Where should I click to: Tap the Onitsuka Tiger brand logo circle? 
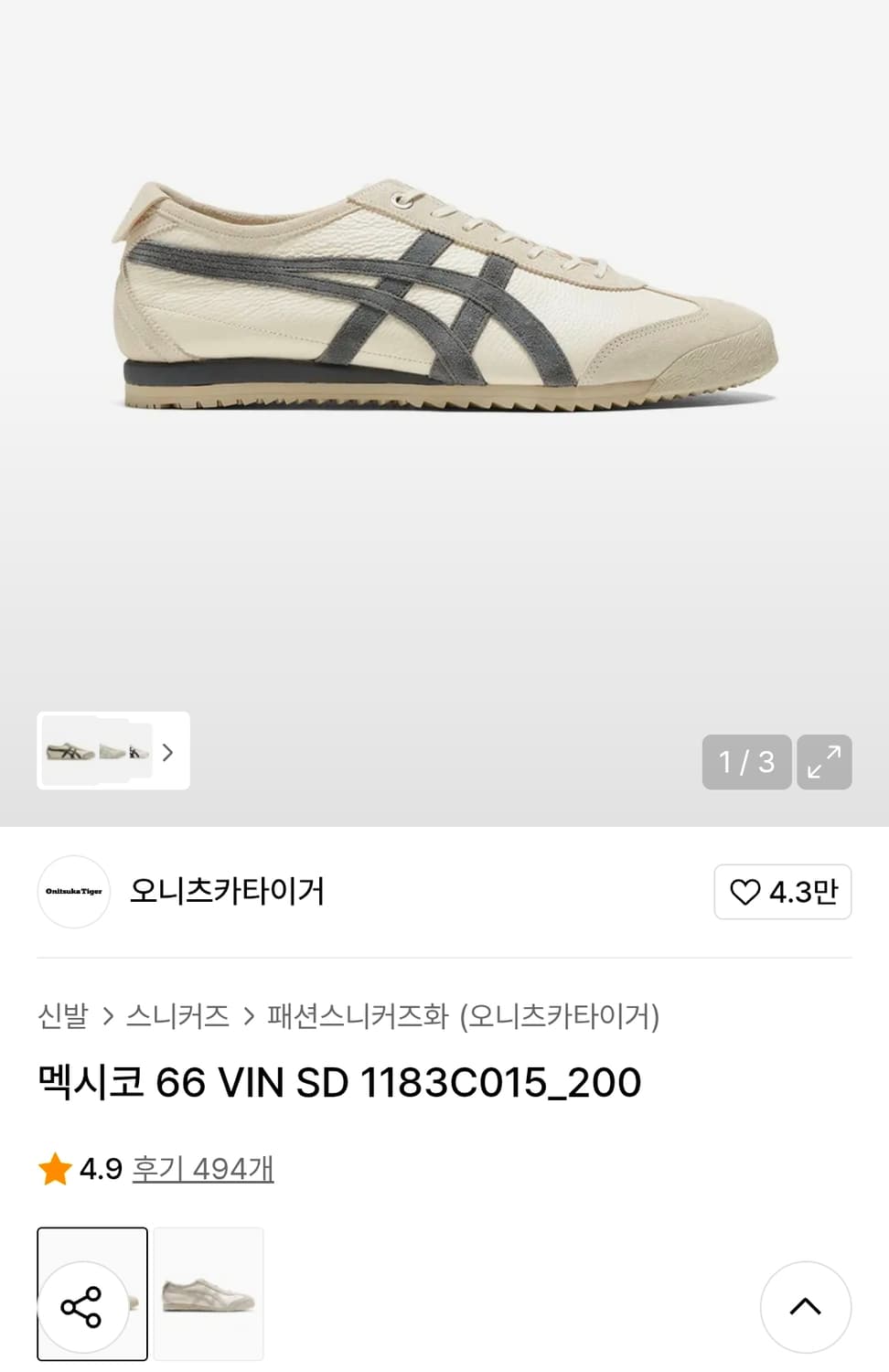pyautogui.click(x=73, y=892)
